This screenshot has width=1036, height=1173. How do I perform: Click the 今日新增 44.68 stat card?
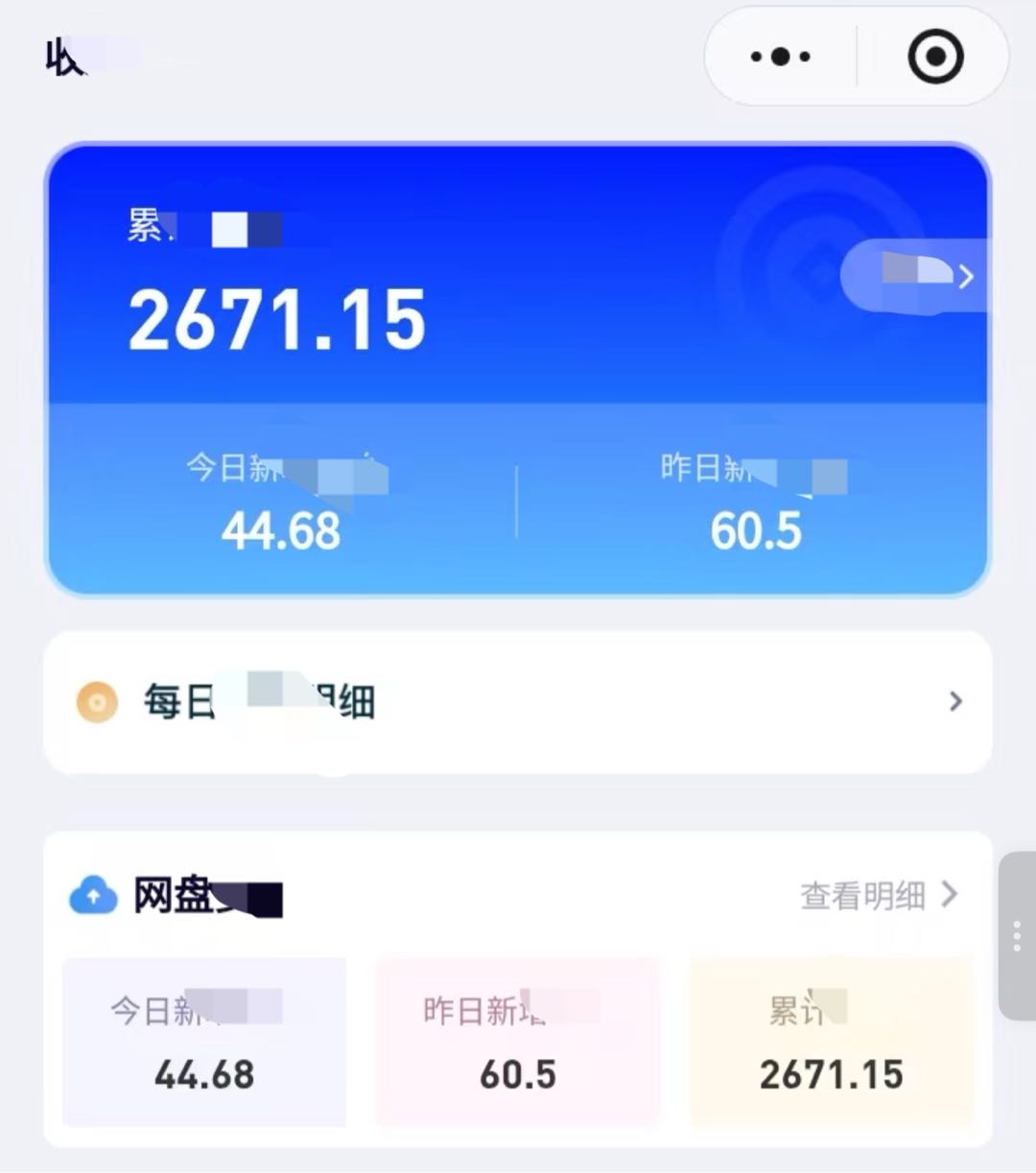click(203, 1043)
